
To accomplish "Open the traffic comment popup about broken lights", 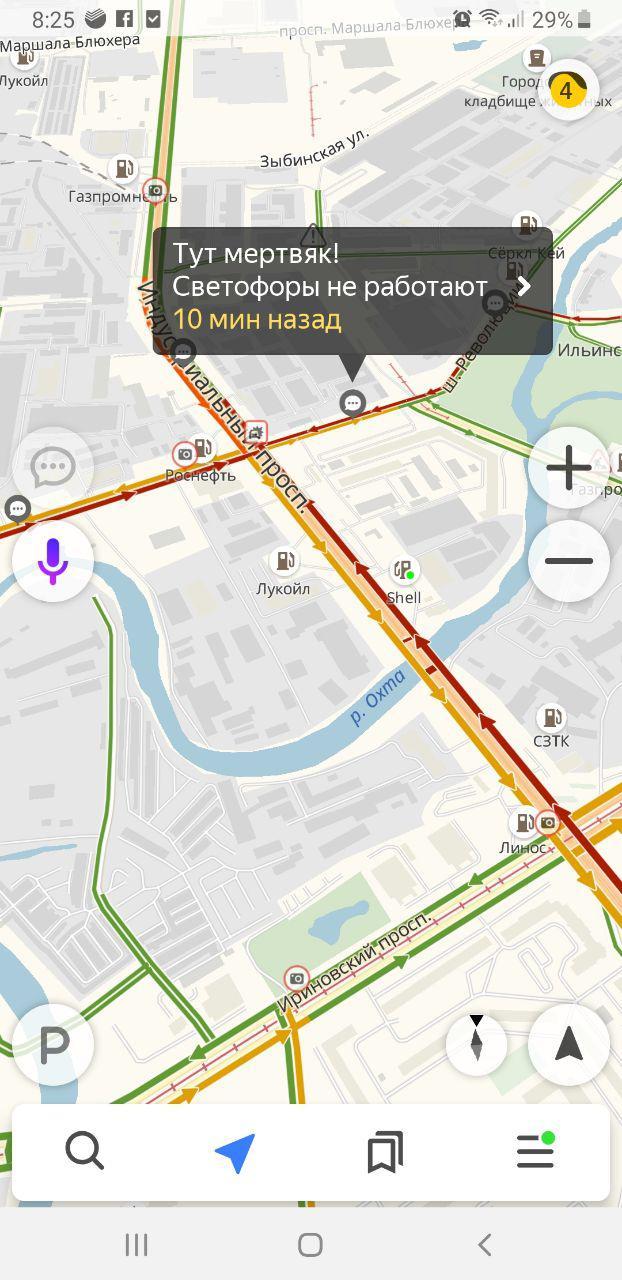I will click(x=351, y=290).
